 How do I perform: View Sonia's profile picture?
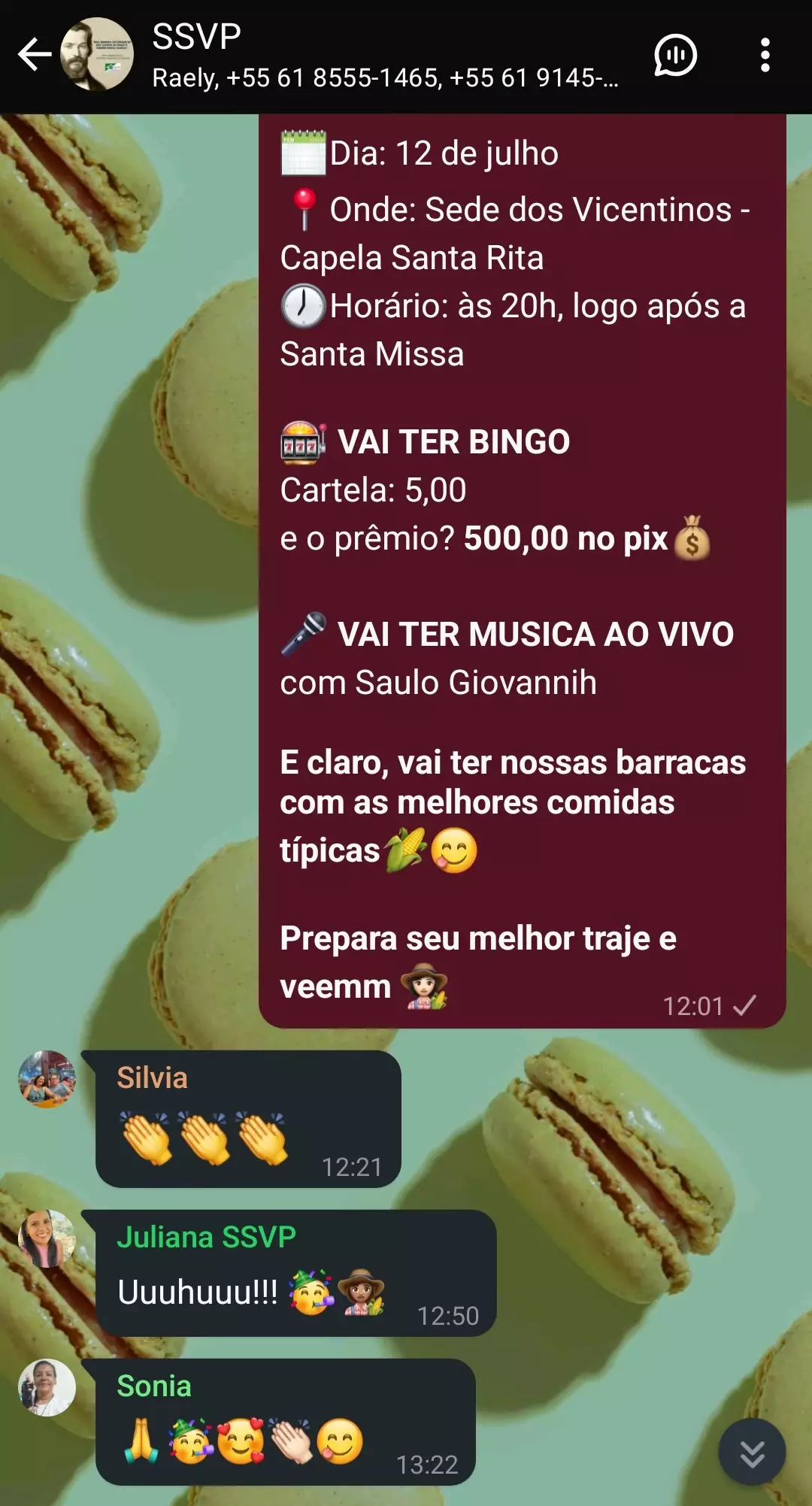47,1387
